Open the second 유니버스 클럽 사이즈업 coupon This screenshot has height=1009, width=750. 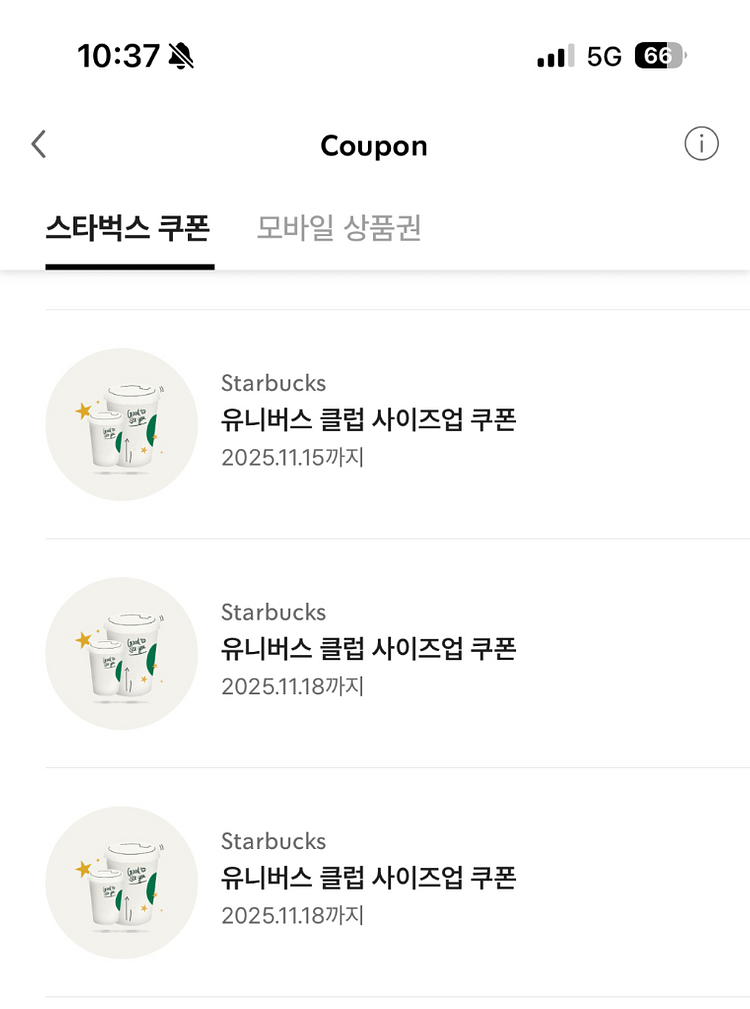click(x=368, y=650)
